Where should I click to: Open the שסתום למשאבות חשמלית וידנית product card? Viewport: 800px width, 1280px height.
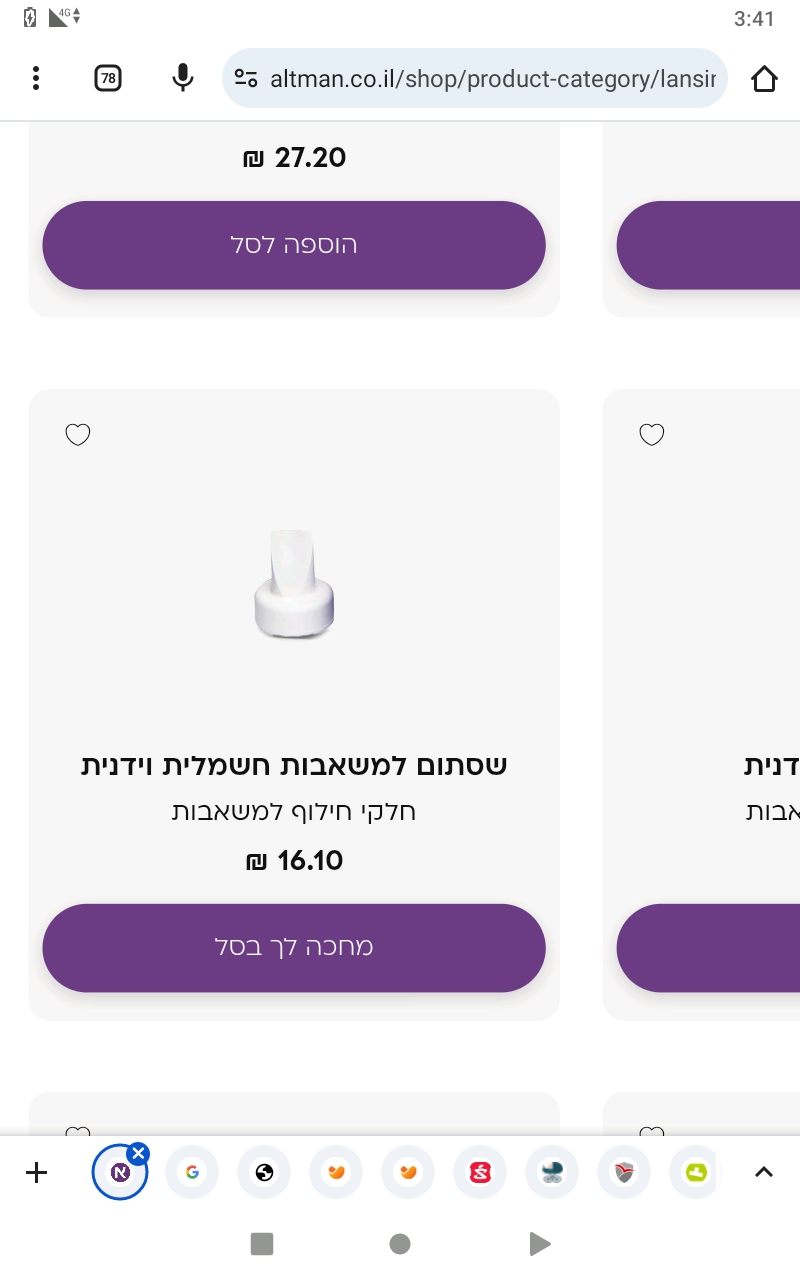coord(294,766)
